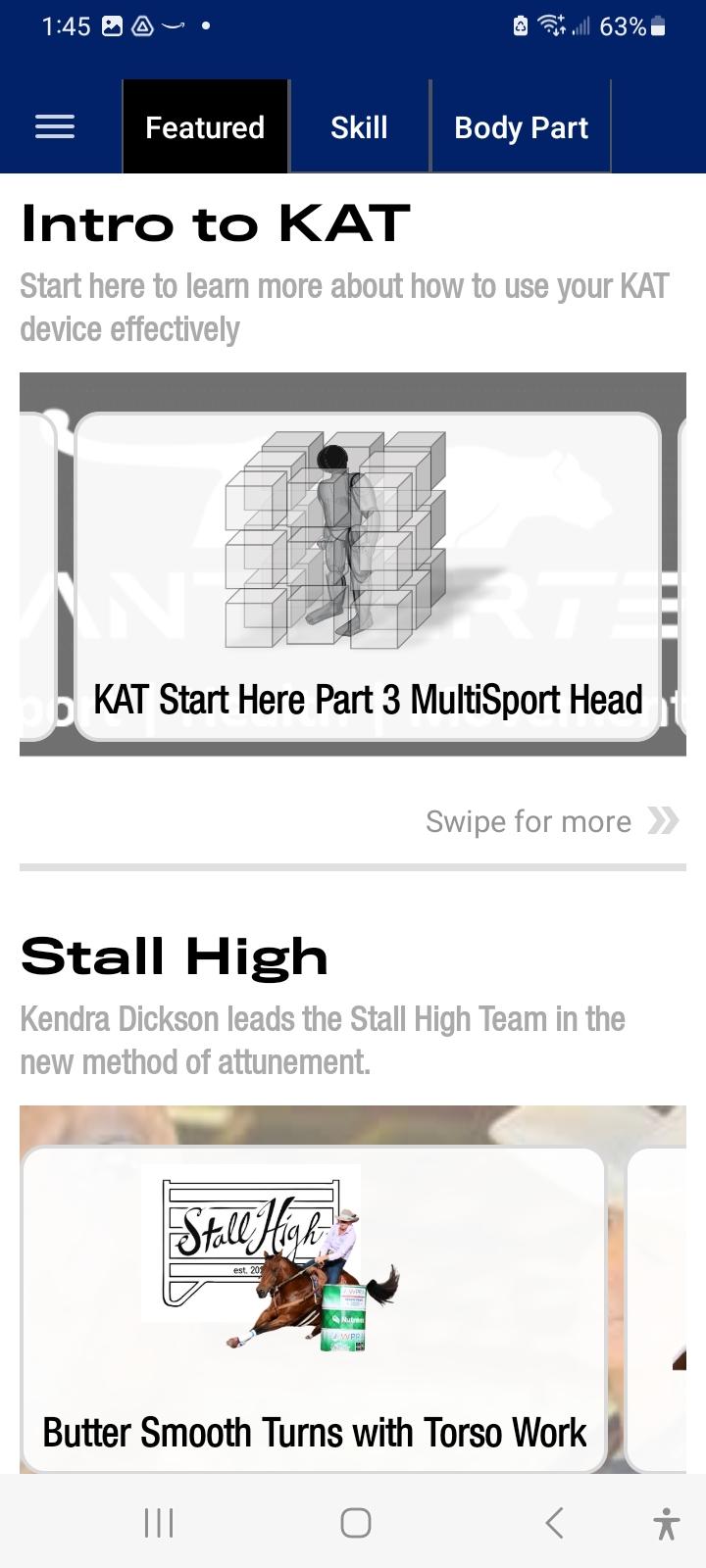The width and height of the screenshot is (706, 1568).
Task: Switch to the Skill tab
Action: [359, 127]
